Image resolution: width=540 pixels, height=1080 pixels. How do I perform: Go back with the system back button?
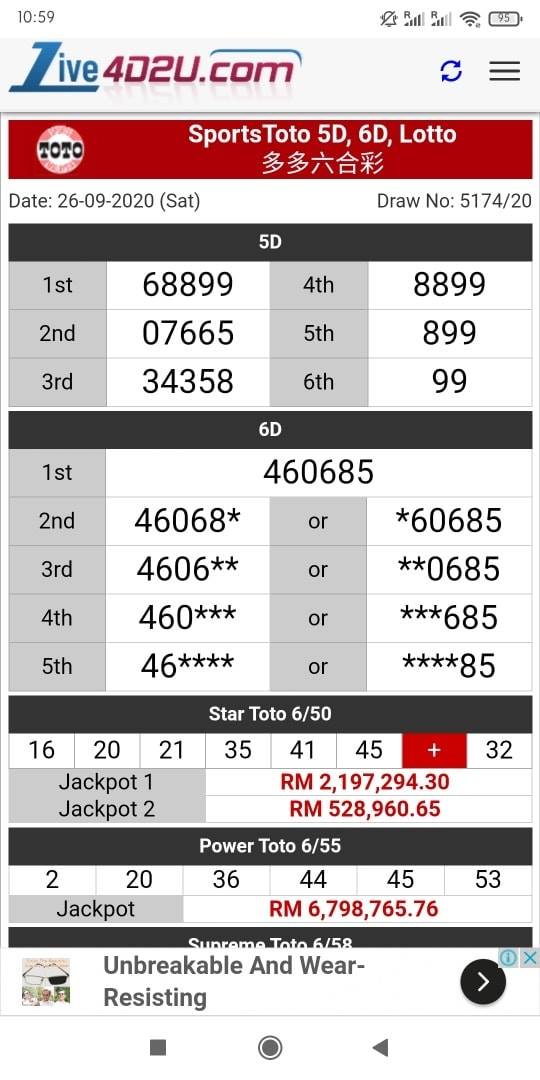380,1048
